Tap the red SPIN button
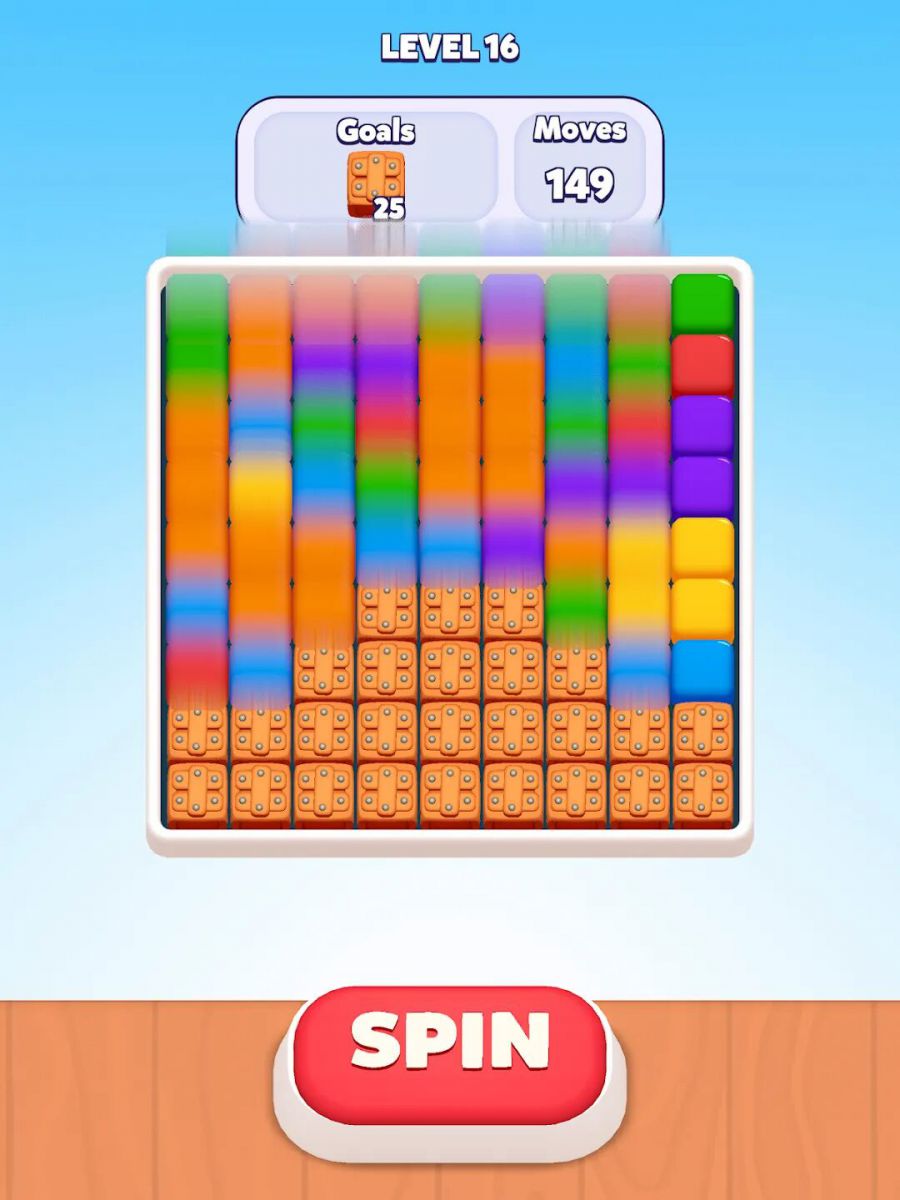This screenshot has height=1200, width=900. click(x=450, y=1042)
